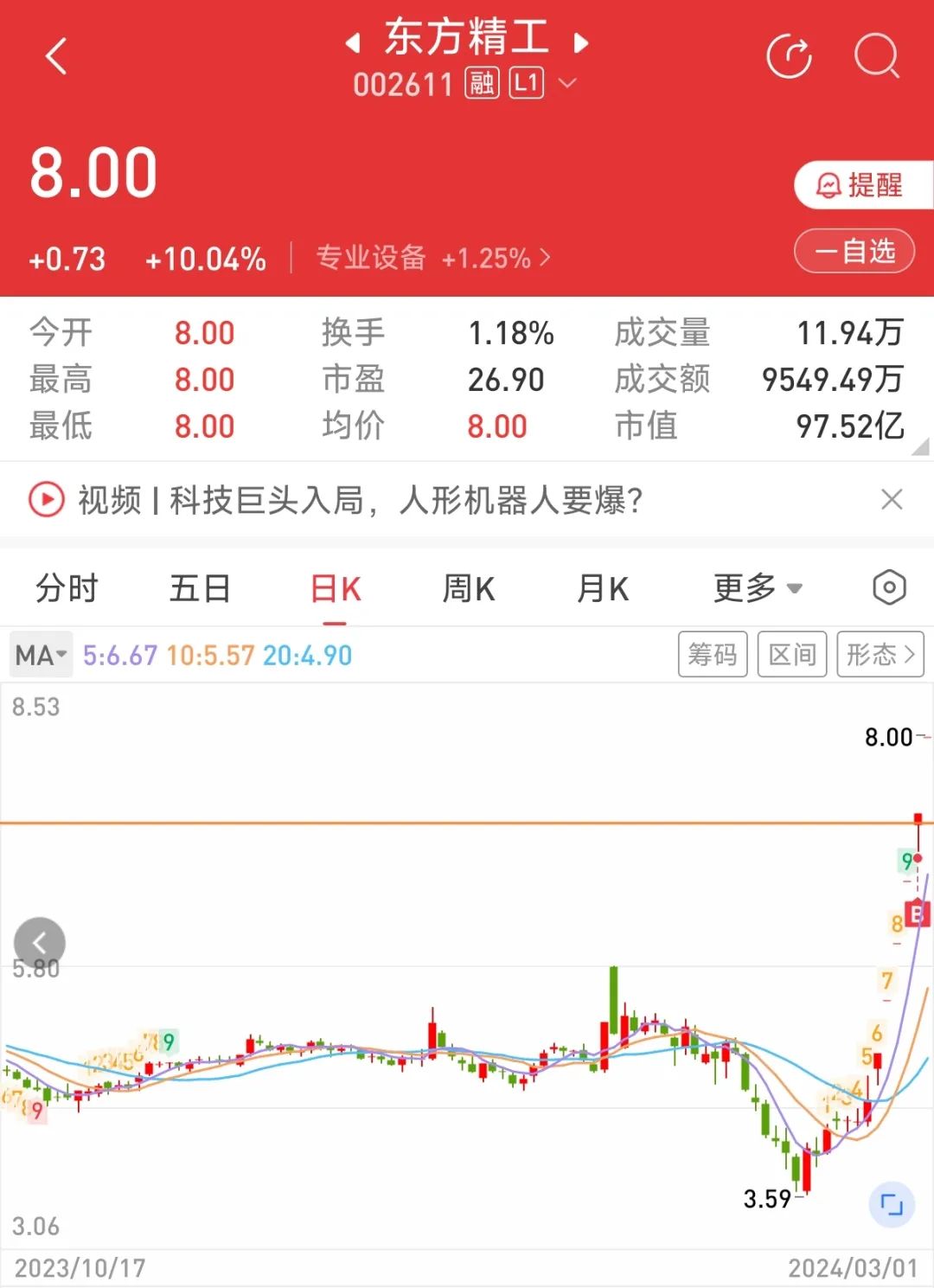Expand the 更多 dropdown
934x1288 pixels.
[755, 587]
